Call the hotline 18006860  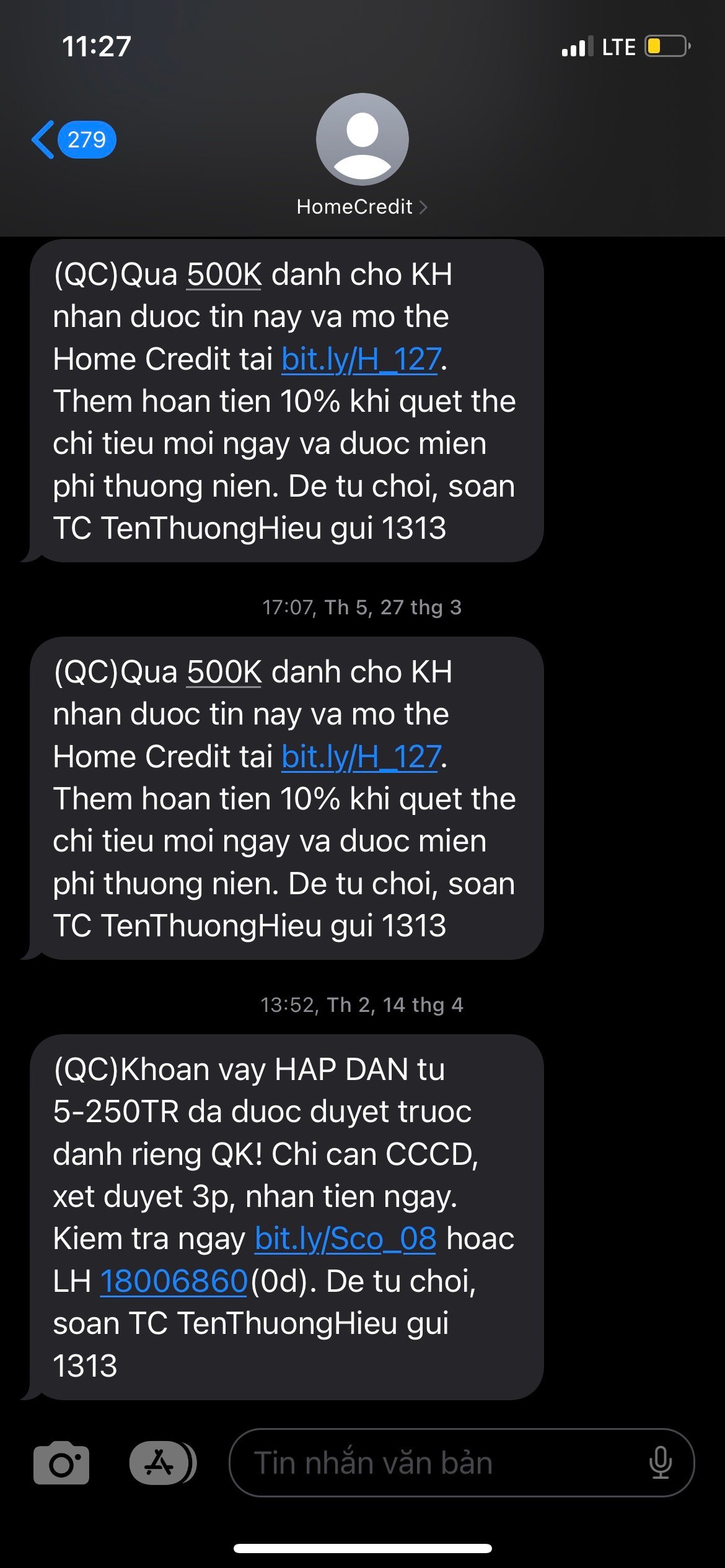174,1281
